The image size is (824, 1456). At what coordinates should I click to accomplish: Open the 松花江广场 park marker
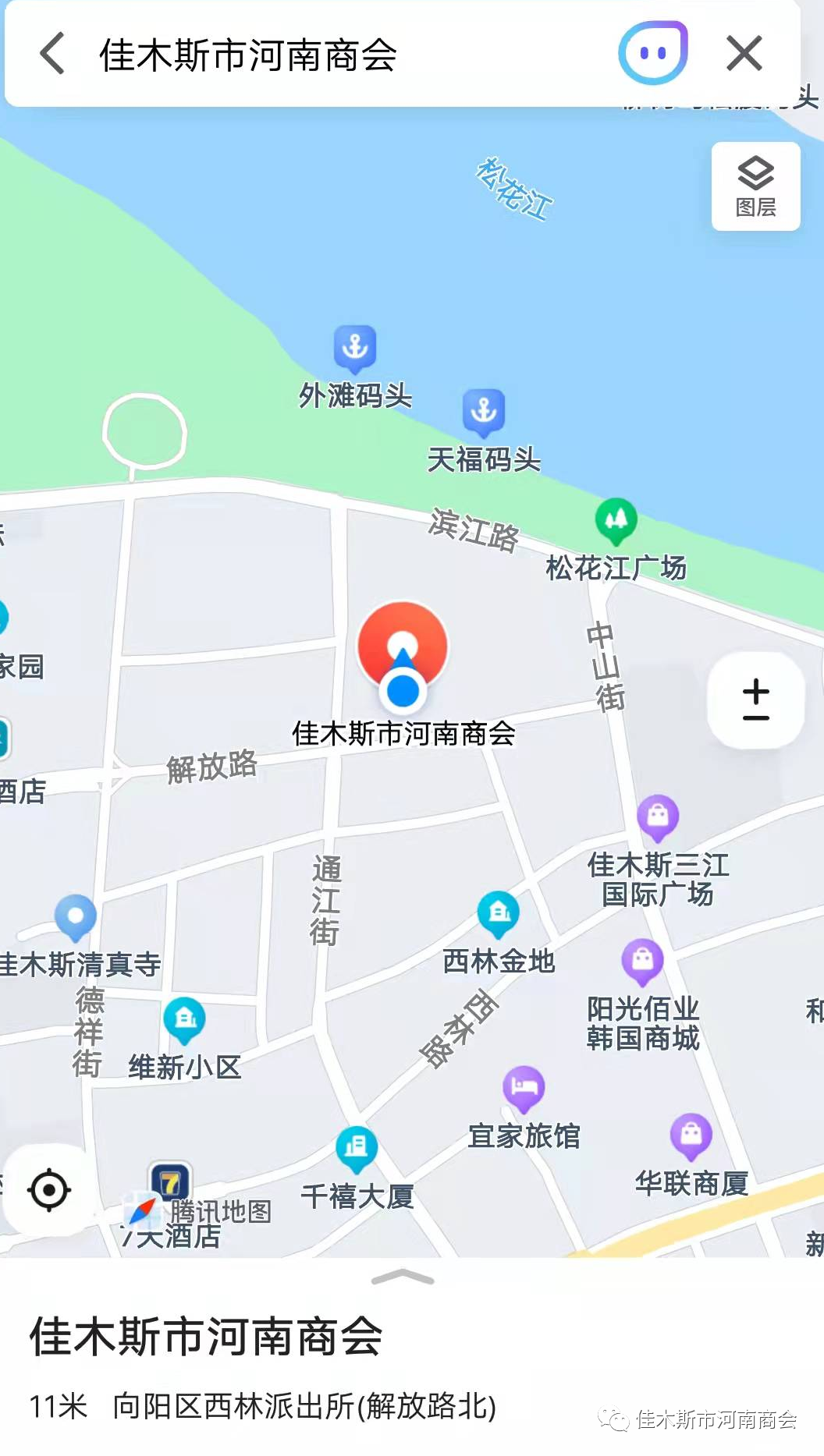coord(616,520)
